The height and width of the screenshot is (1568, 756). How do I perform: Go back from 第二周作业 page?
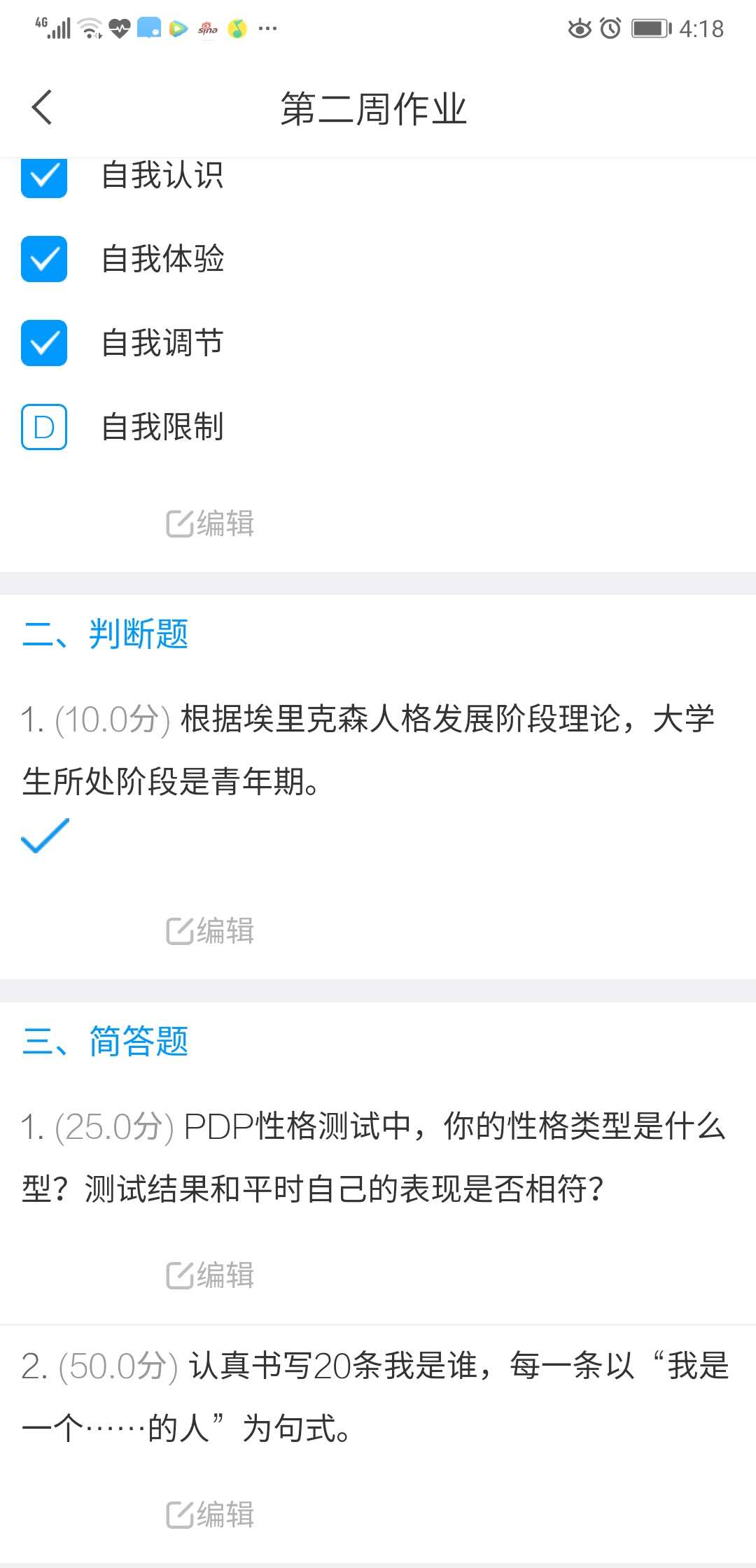42,108
